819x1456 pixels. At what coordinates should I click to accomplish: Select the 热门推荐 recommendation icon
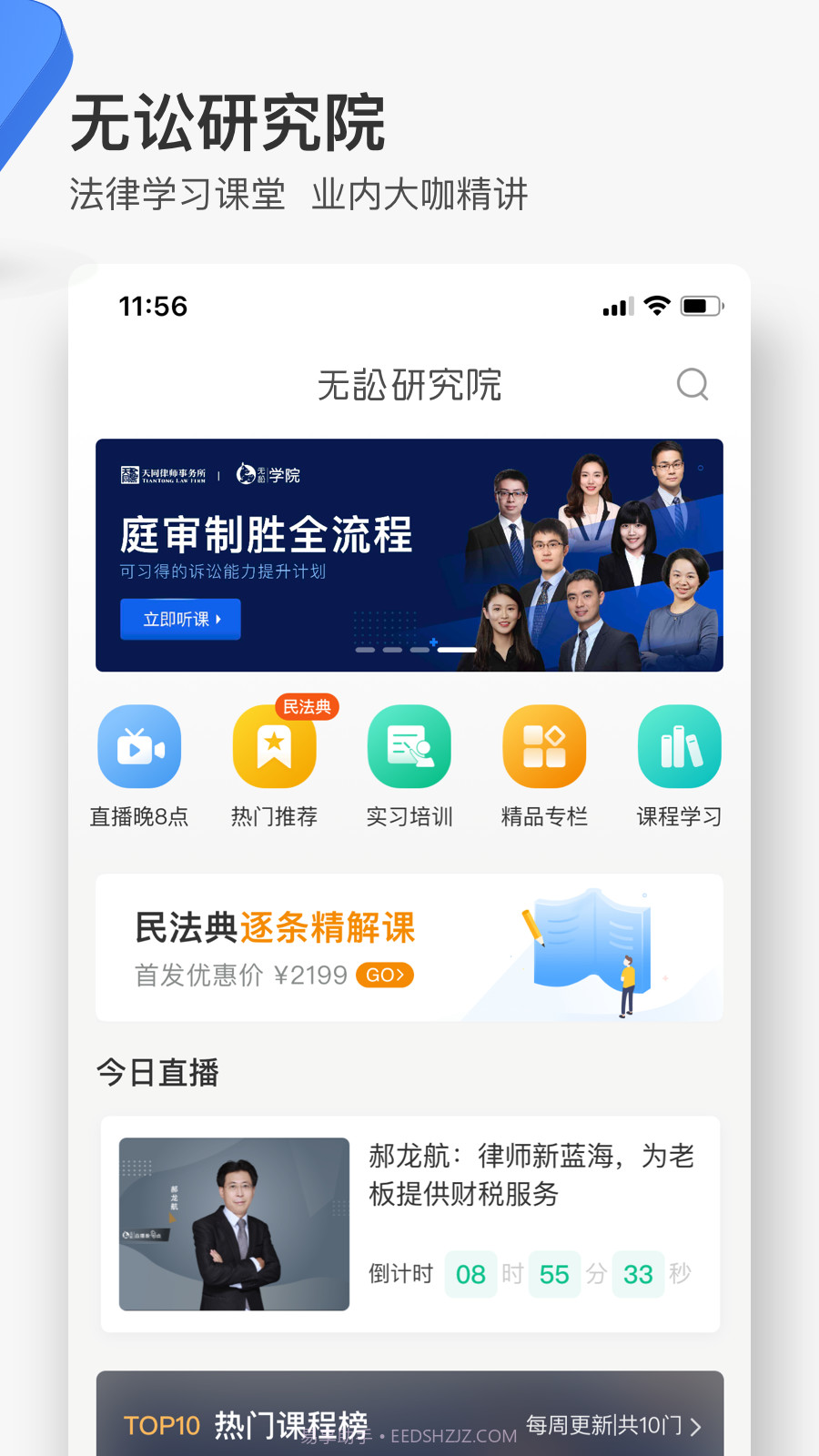(274, 746)
